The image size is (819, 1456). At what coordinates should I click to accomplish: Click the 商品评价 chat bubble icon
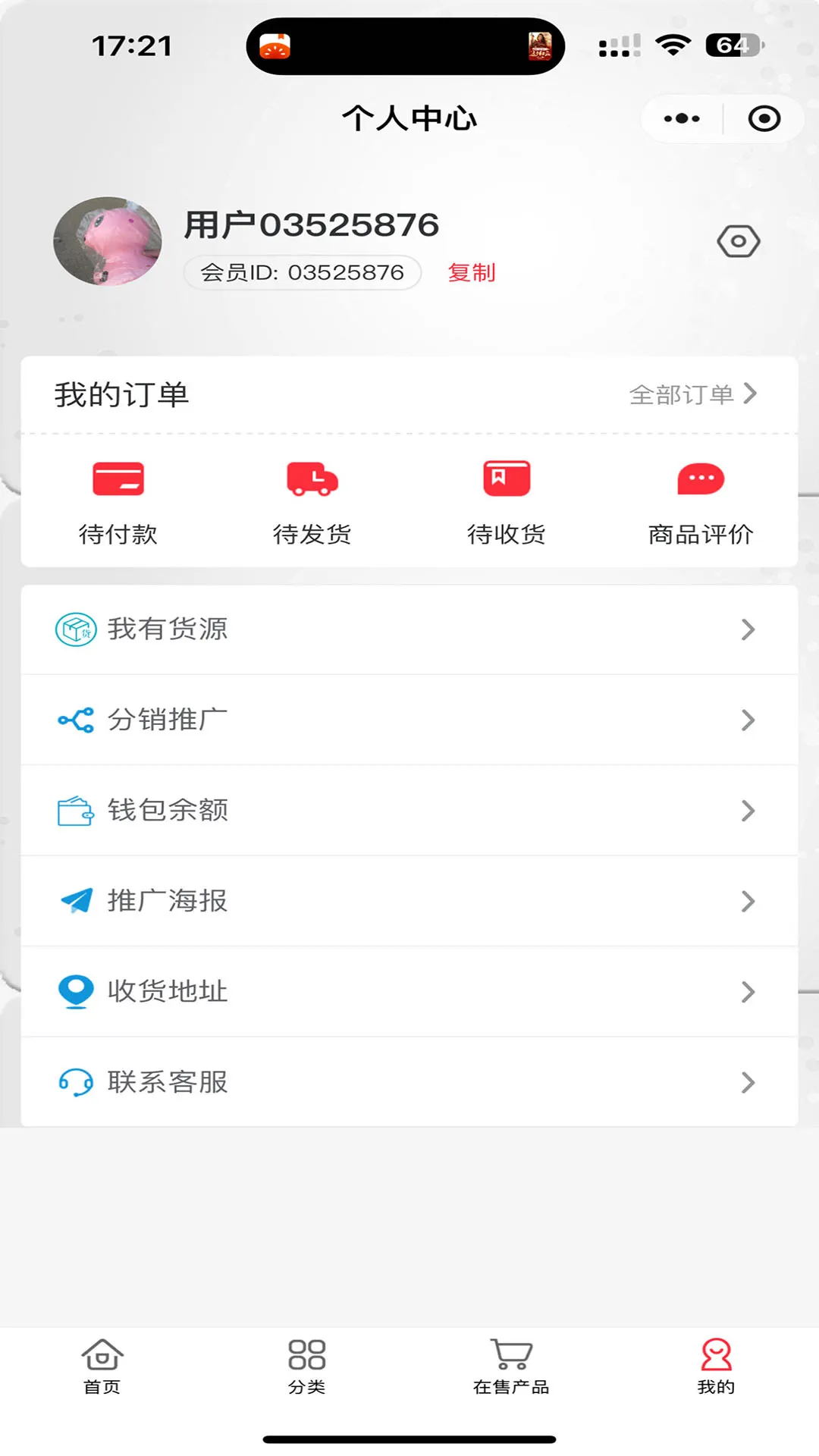(x=699, y=479)
